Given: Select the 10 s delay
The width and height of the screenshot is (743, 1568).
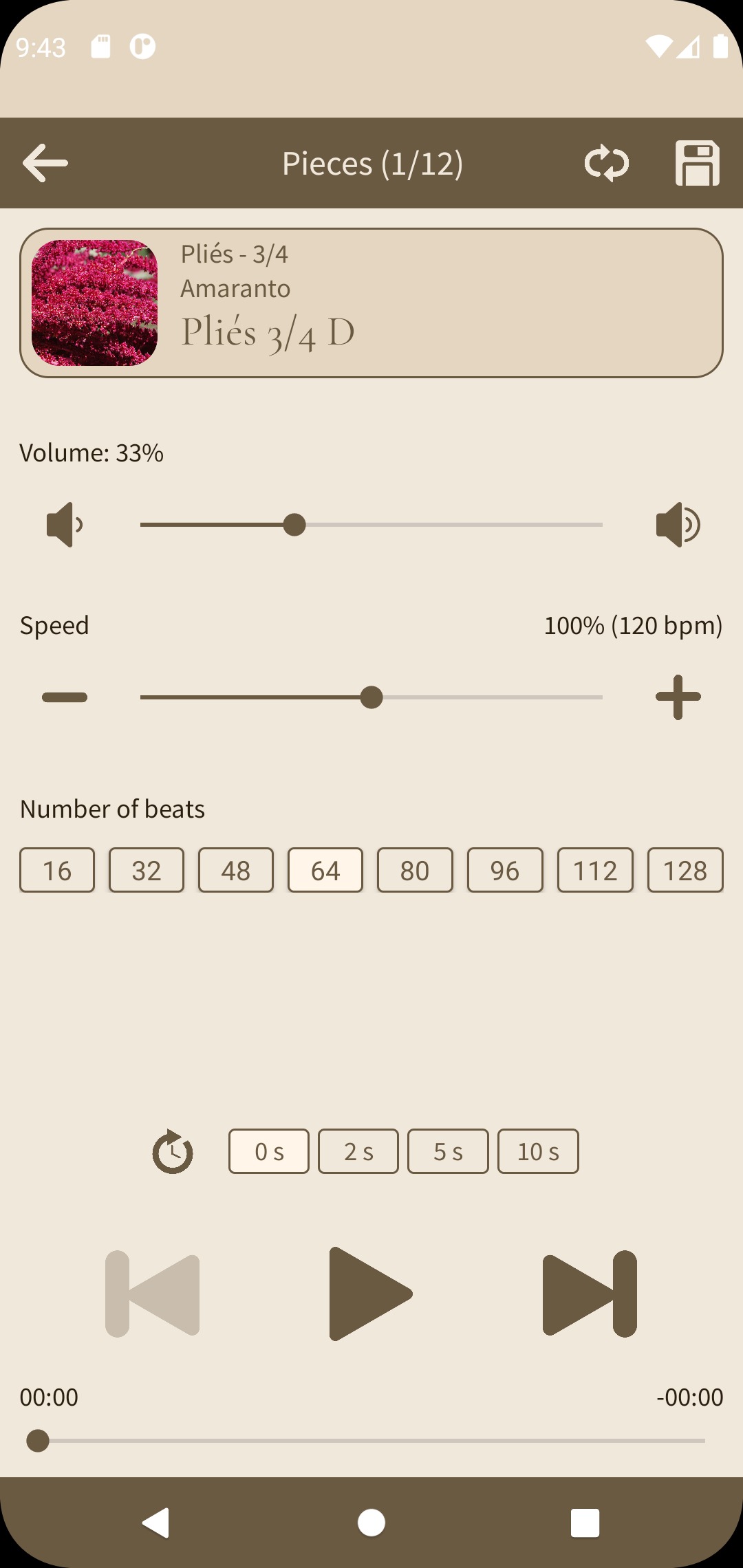Looking at the screenshot, I should 538,1151.
